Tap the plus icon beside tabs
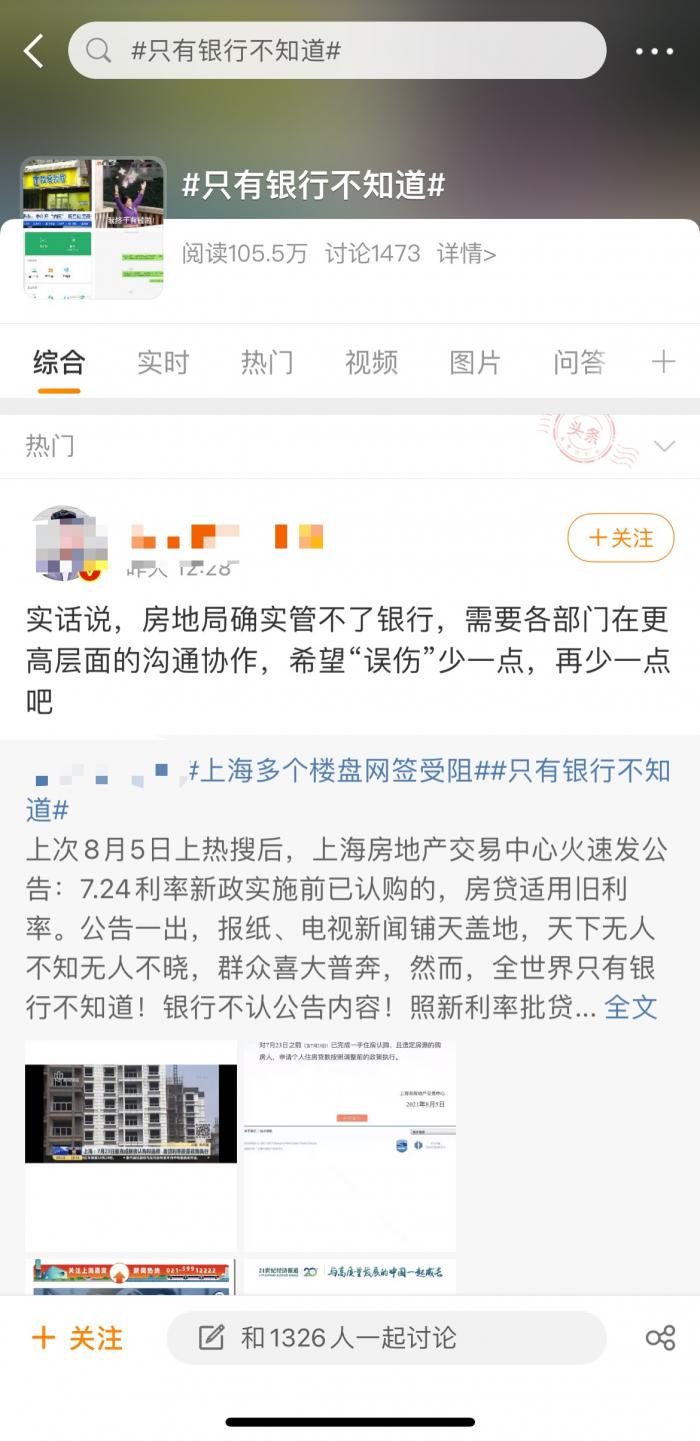The image size is (700, 1441). pos(663,362)
